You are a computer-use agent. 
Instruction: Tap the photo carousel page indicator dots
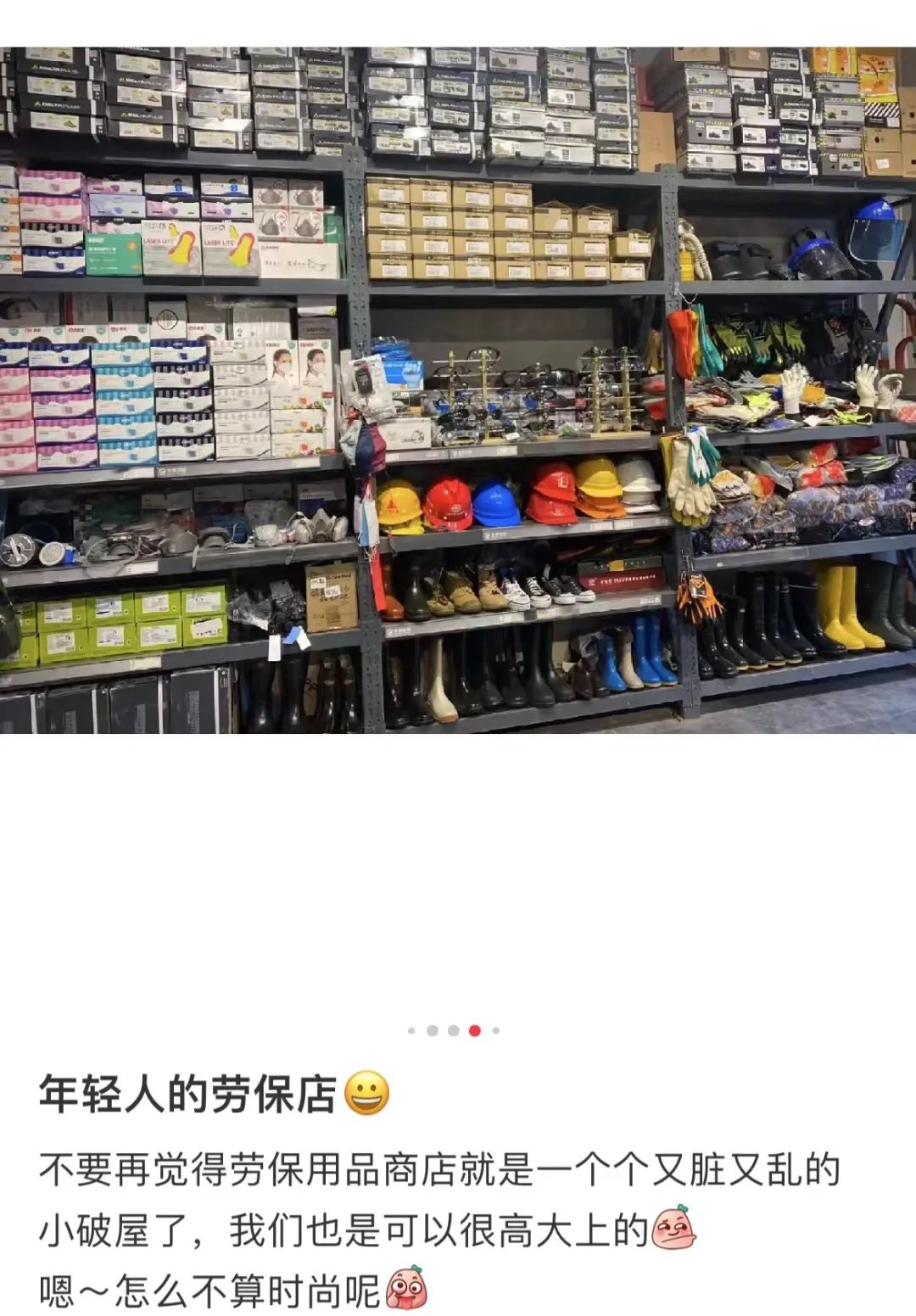click(454, 1030)
